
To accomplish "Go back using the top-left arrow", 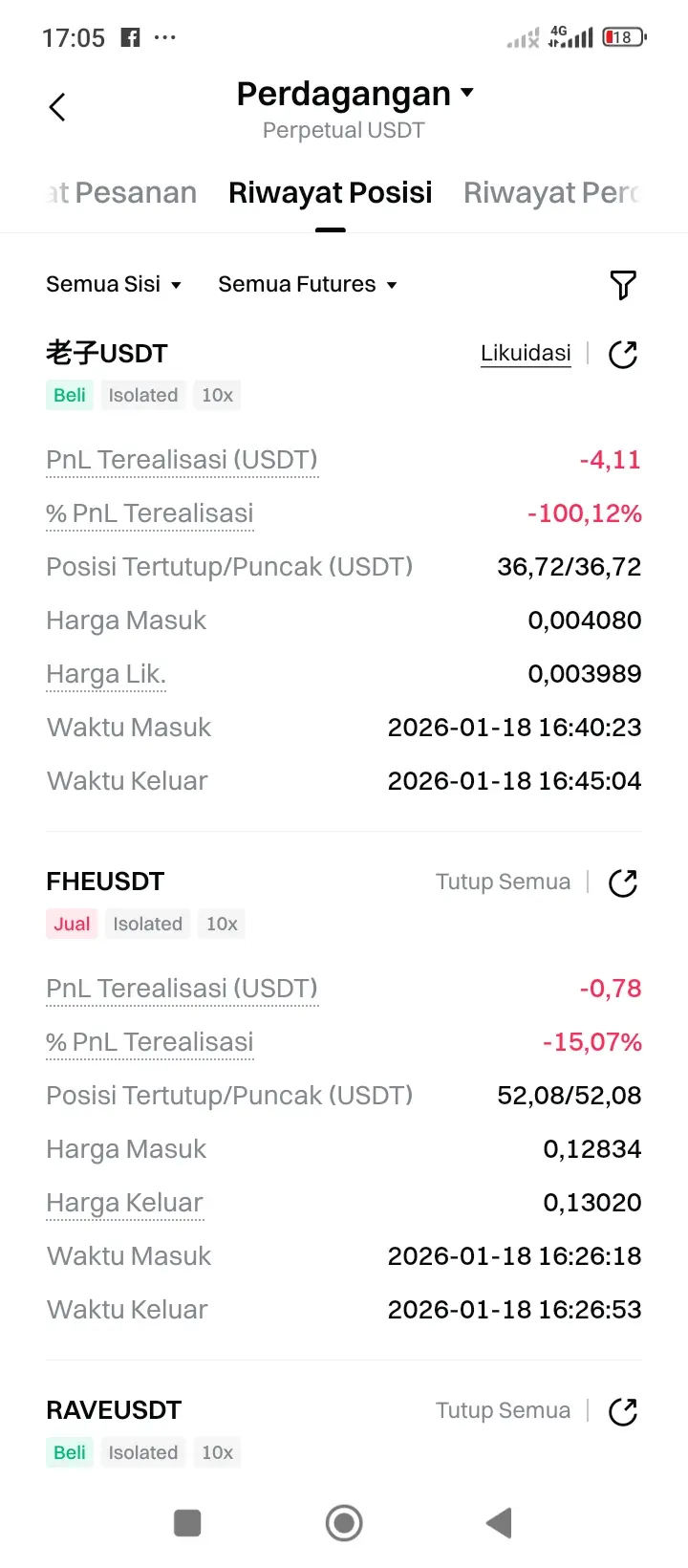I will (57, 107).
